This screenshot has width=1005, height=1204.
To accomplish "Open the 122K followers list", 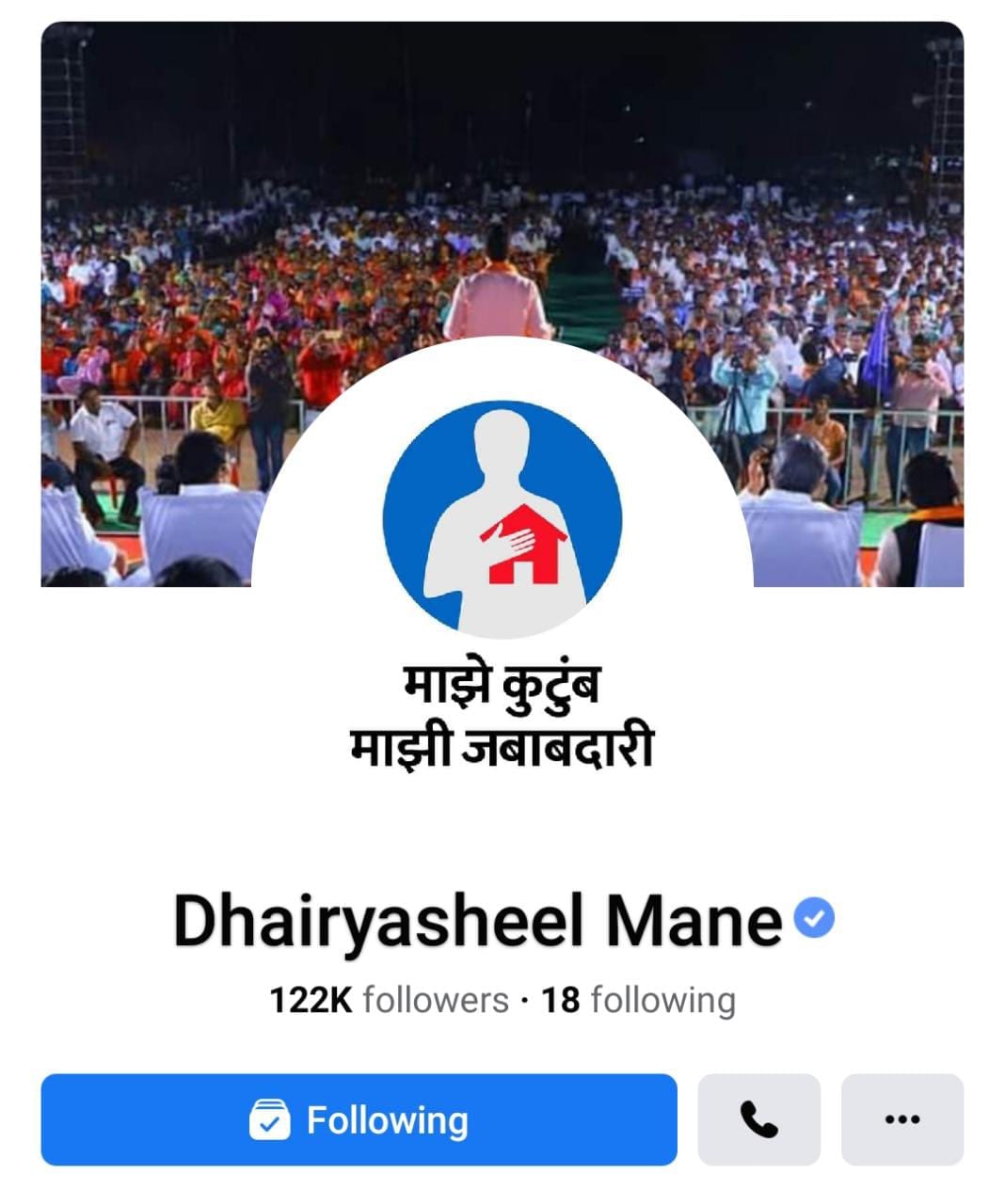I will click(x=389, y=1000).
